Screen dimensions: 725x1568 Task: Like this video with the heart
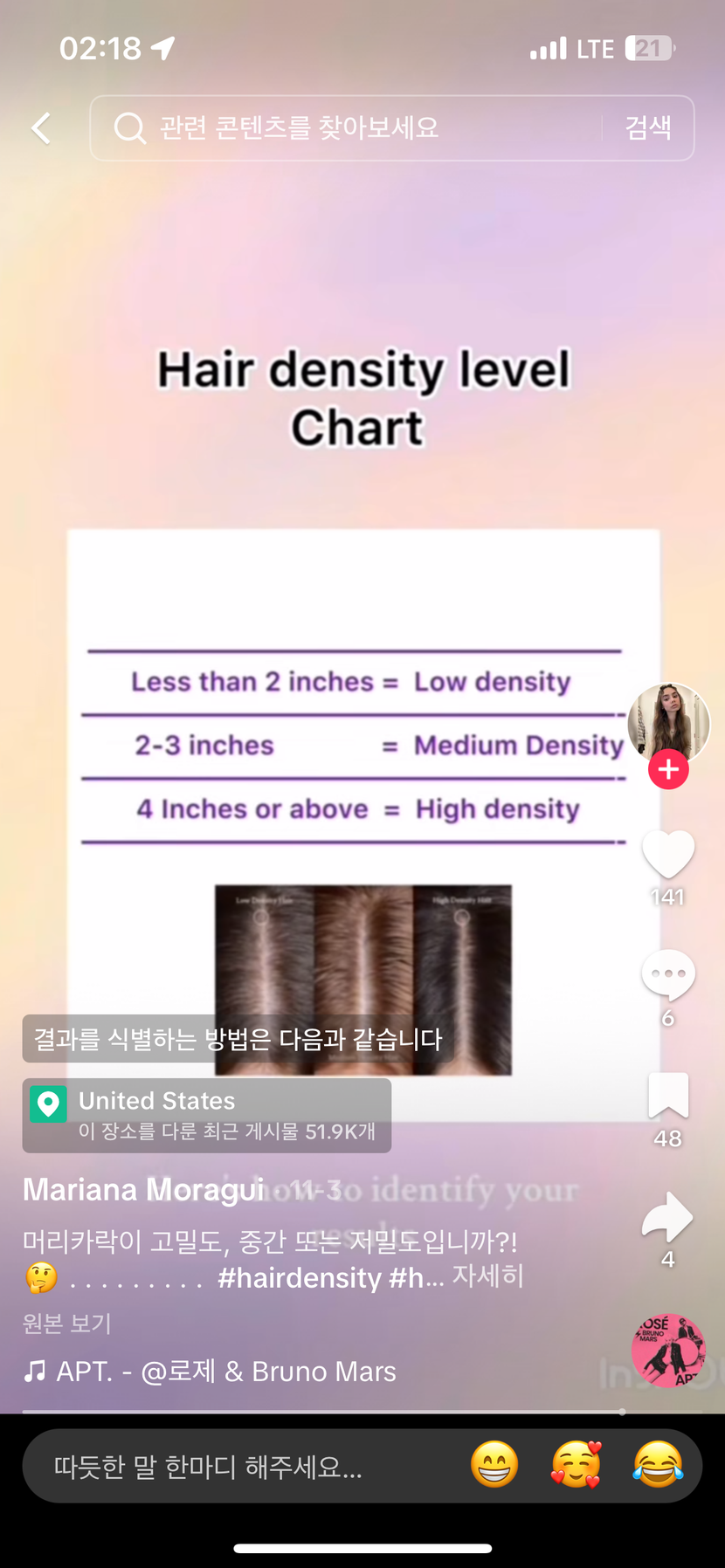click(x=668, y=854)
